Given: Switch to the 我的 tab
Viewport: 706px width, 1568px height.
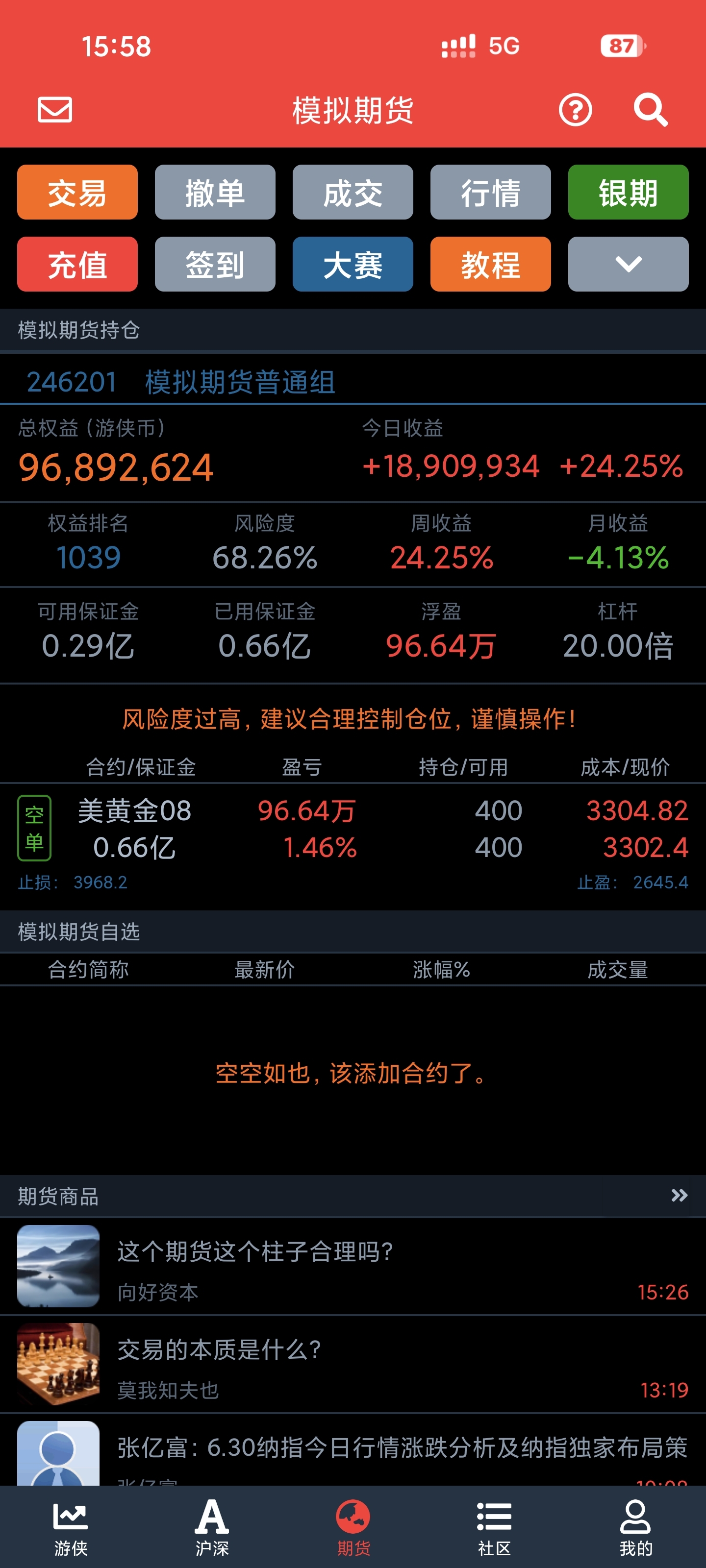Looking at the screenshot, I should pos(635,1528).
